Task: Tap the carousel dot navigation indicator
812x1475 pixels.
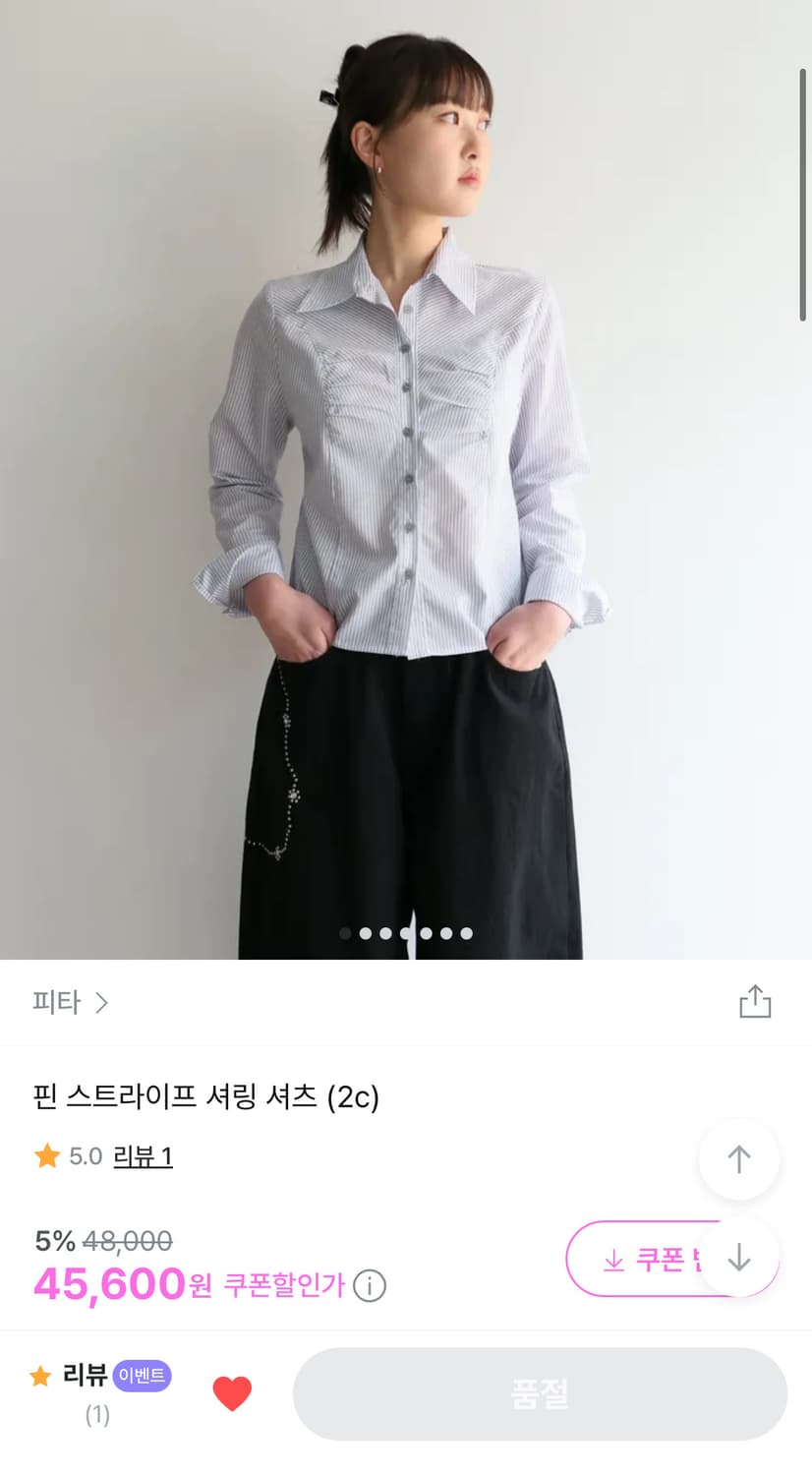Action: click(x=406, y=933)
